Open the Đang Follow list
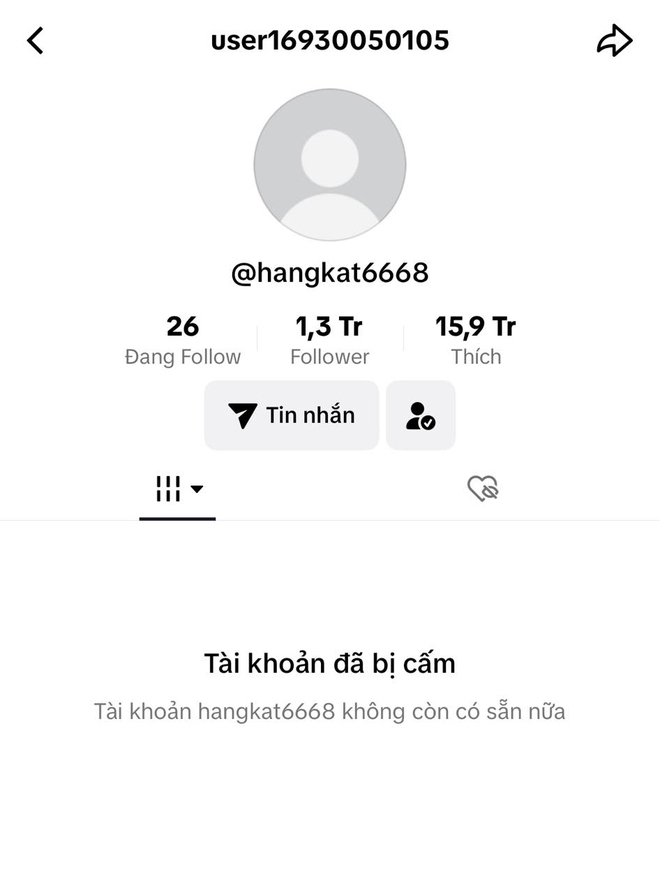 pyautogui.click(x=183, y=340)
